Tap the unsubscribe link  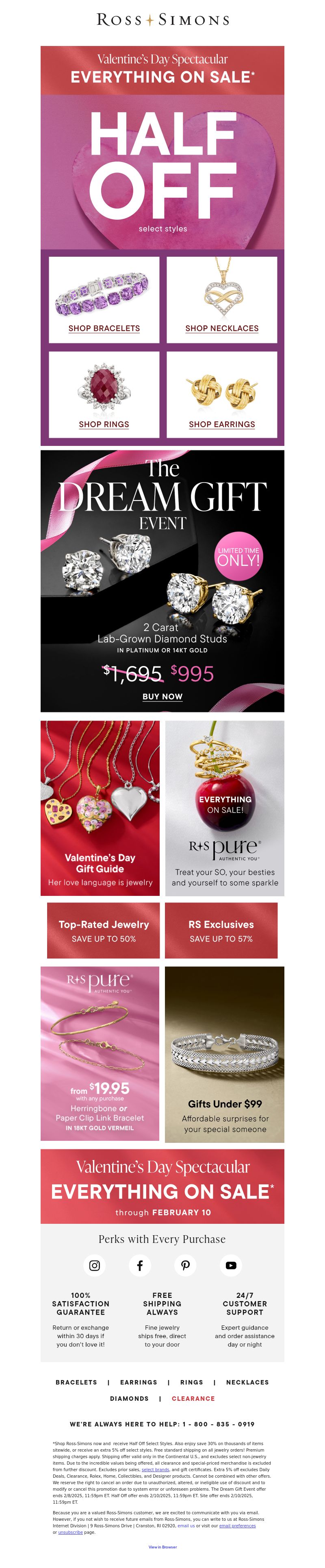(x=70, y=1533)
